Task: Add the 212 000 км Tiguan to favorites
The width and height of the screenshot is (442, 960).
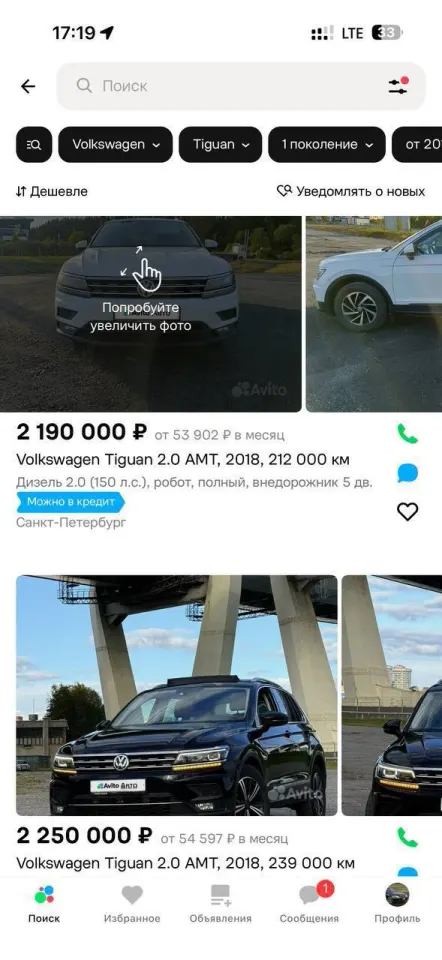Action: pos(407,512)
